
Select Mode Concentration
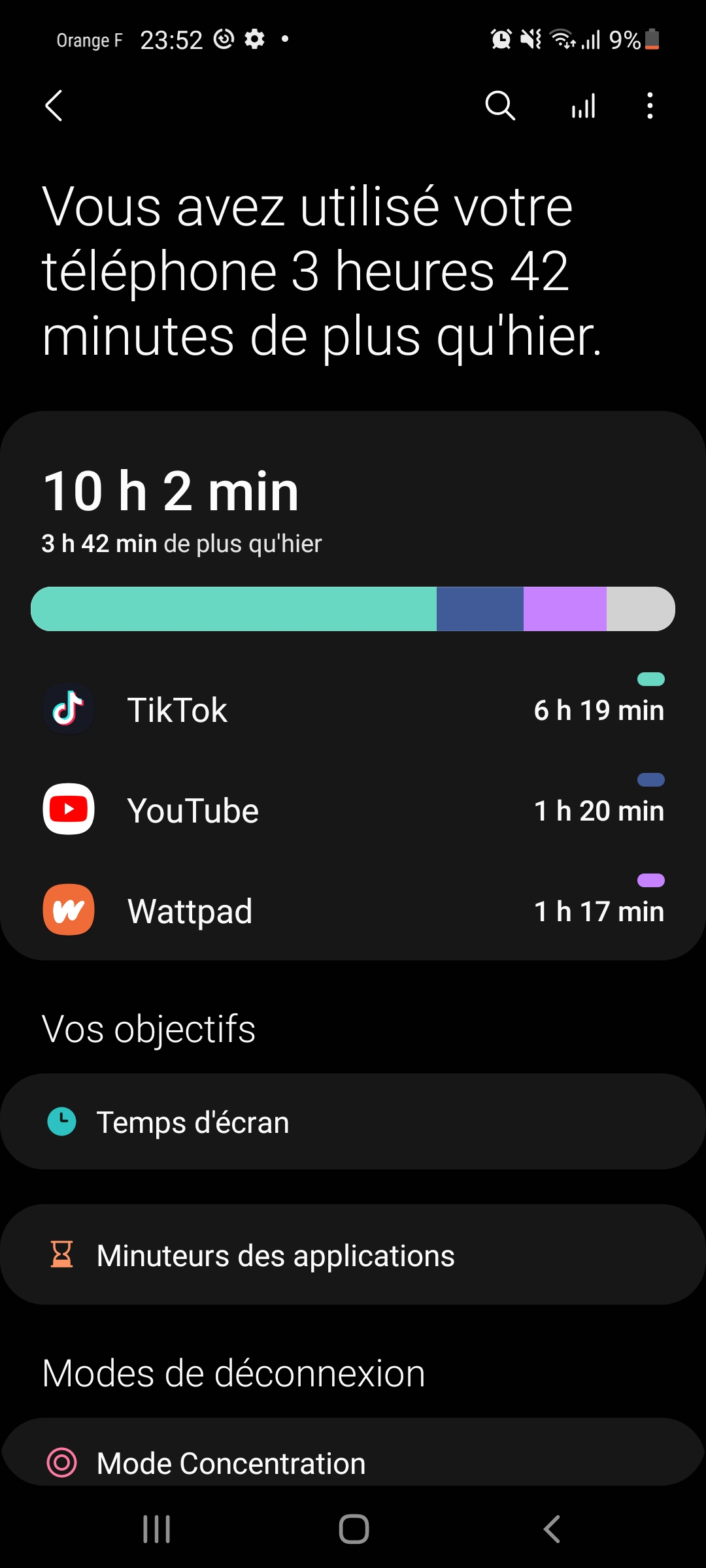click(353, 1462)
